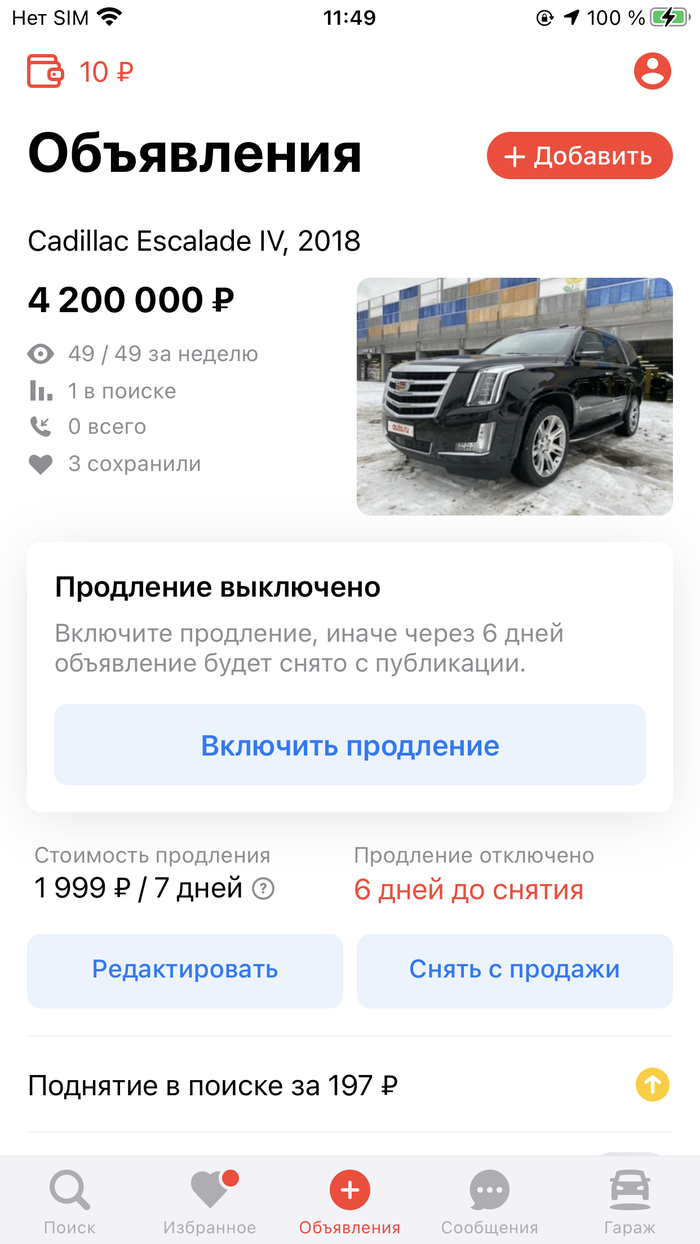Viewport: 700px width, 1244px height.
Task: Tap Снять с продажи
Action: (x=514, y=970)
